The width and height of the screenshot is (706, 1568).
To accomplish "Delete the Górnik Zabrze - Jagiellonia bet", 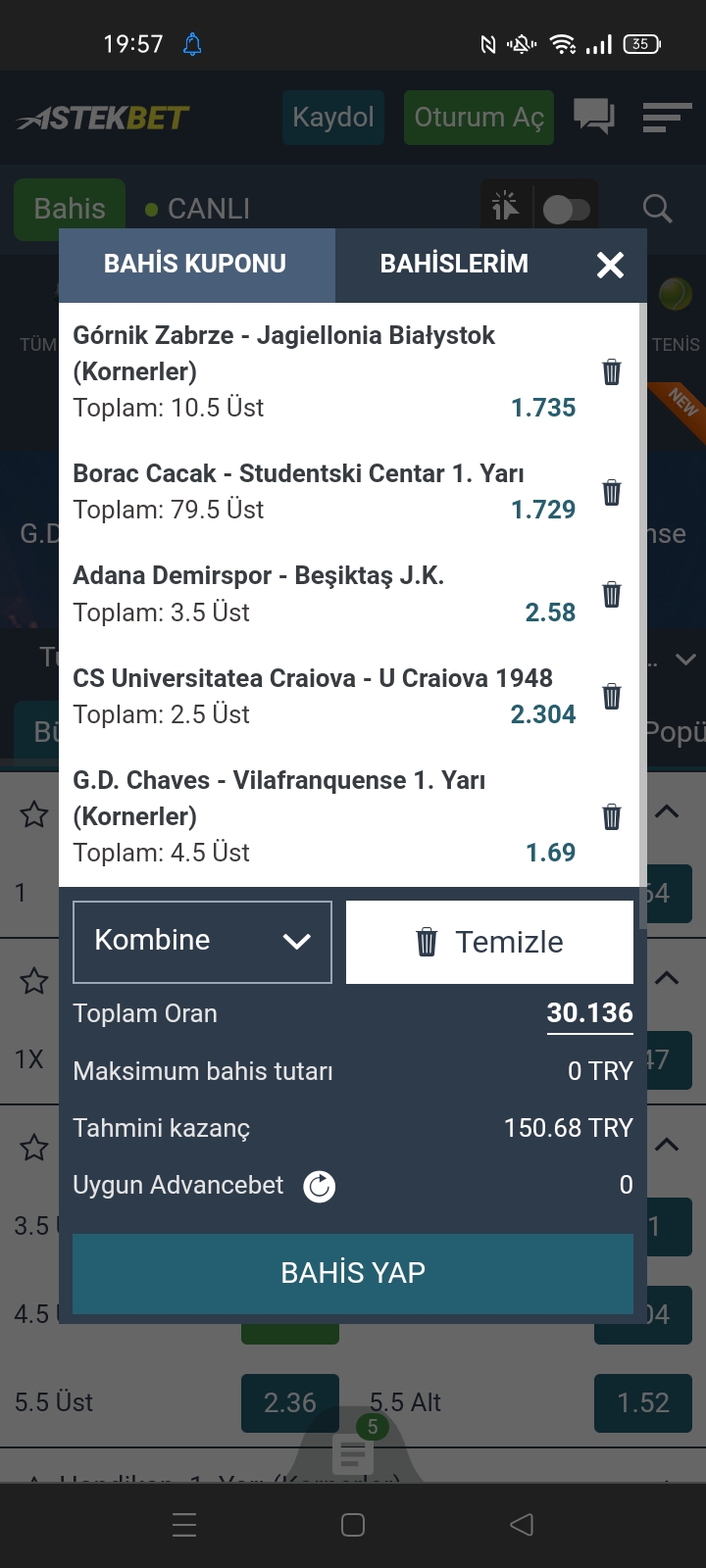I will pos(612,371).
